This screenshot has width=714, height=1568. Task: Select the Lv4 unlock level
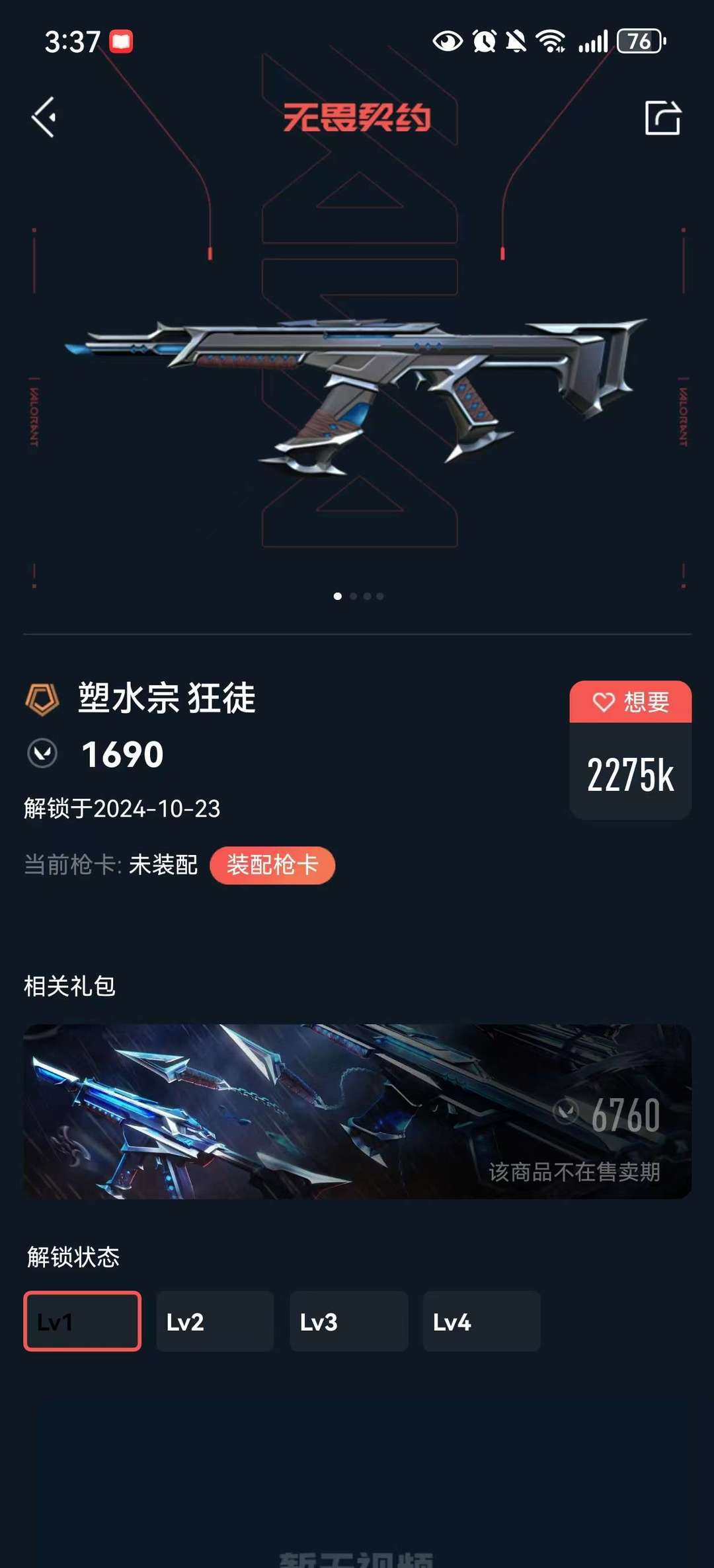click(482, 1321)
